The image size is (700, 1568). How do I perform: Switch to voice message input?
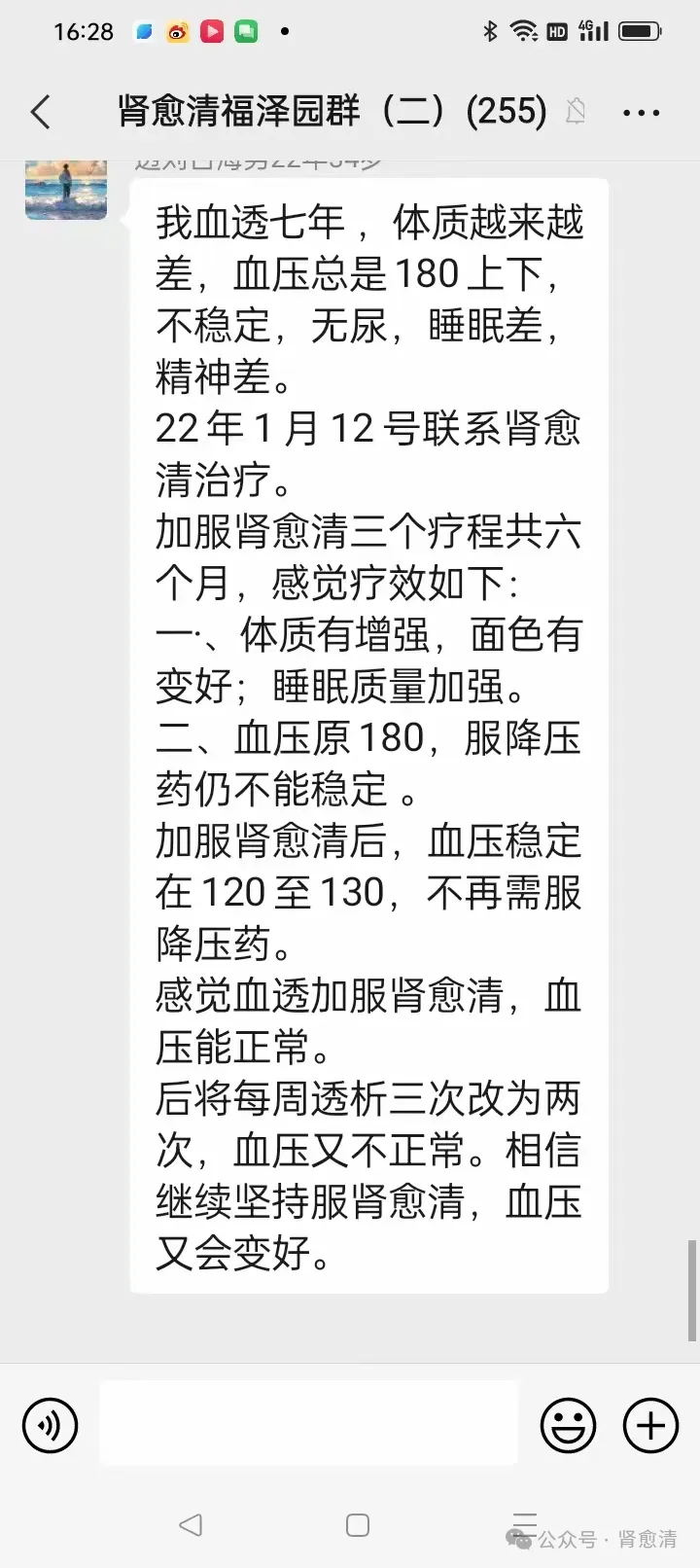(x=50, y=1425)
